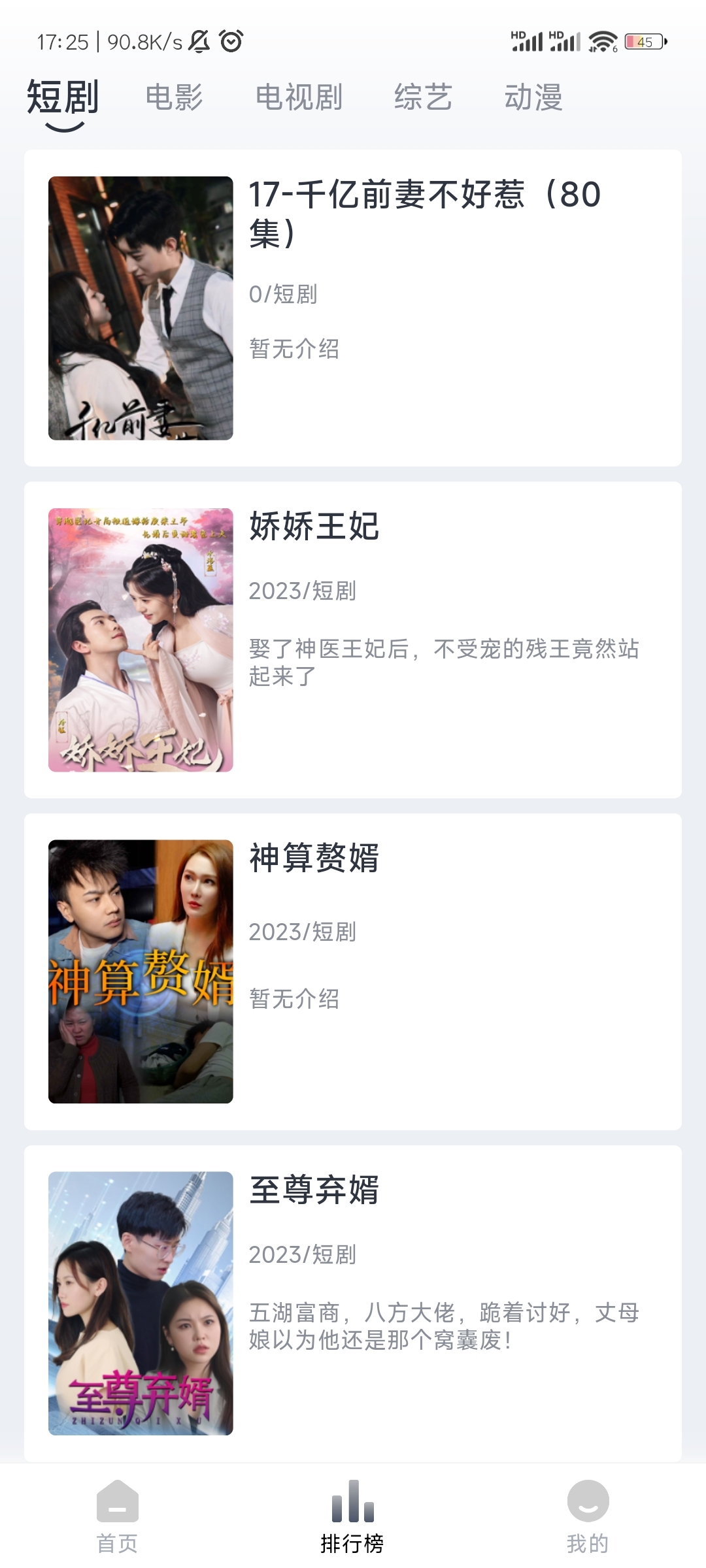Switch to the 电视剧 tab
706x1568 pixels.
coord(299,98)
